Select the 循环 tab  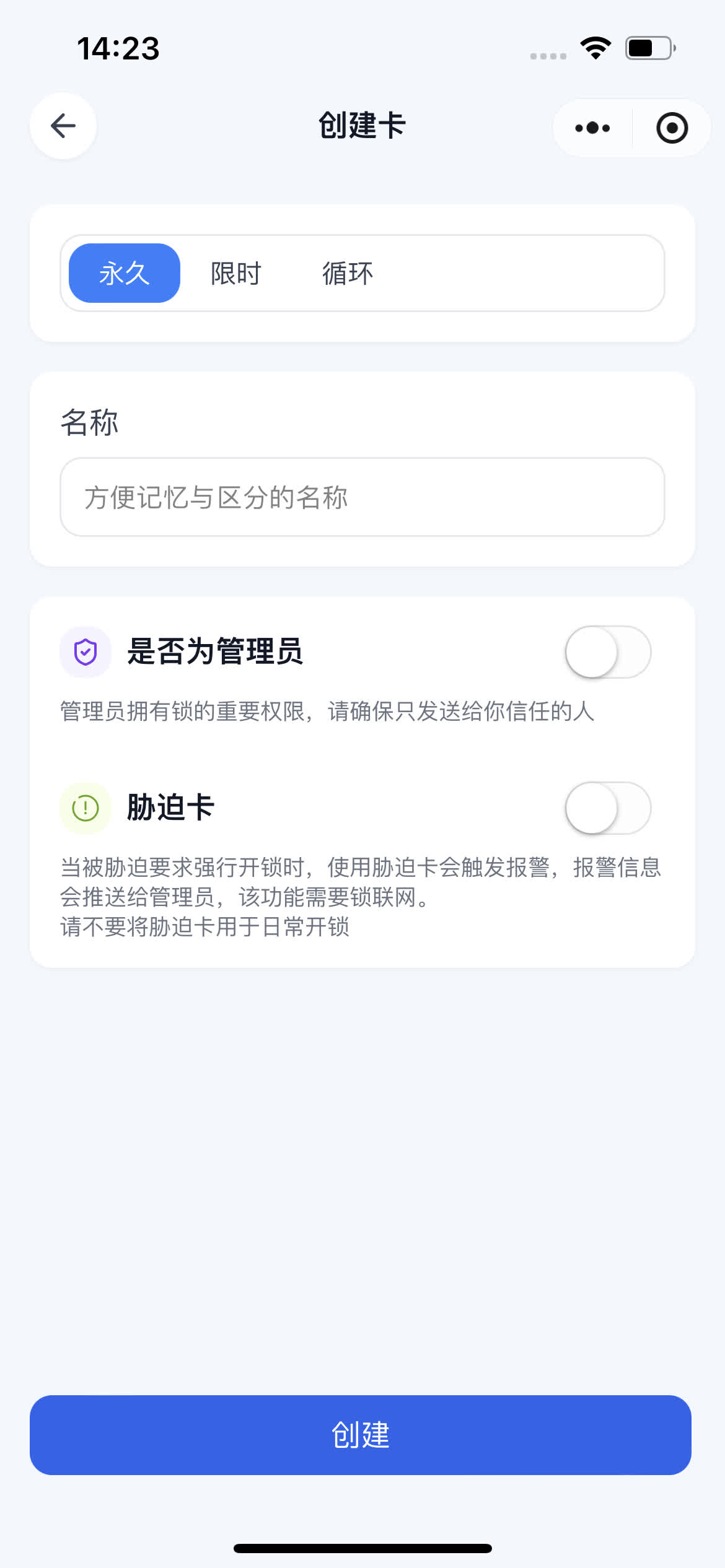(x=347, y=272)
